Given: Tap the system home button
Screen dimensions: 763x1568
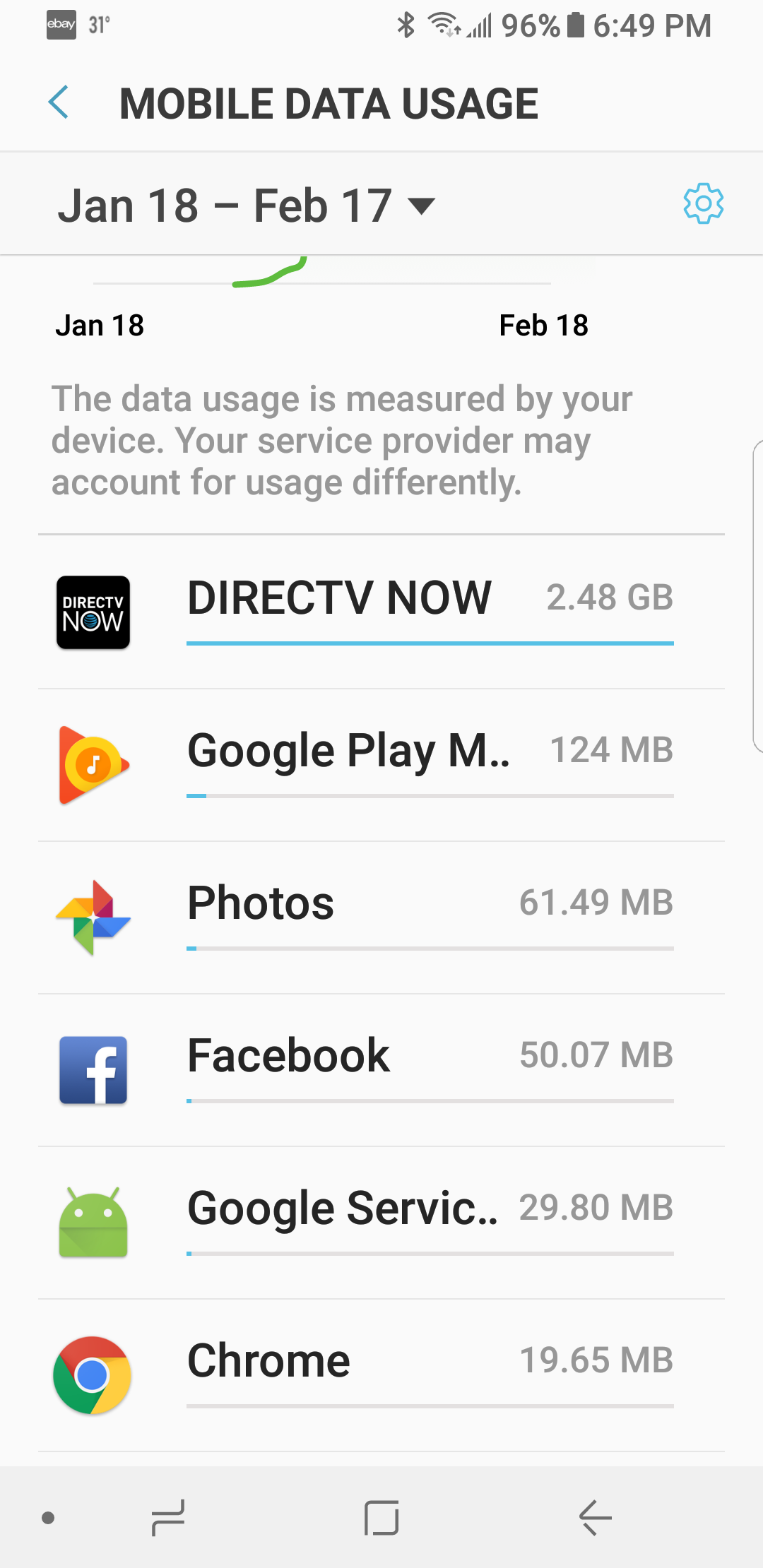Looking at the screenshot, I should pos(381,1517).
